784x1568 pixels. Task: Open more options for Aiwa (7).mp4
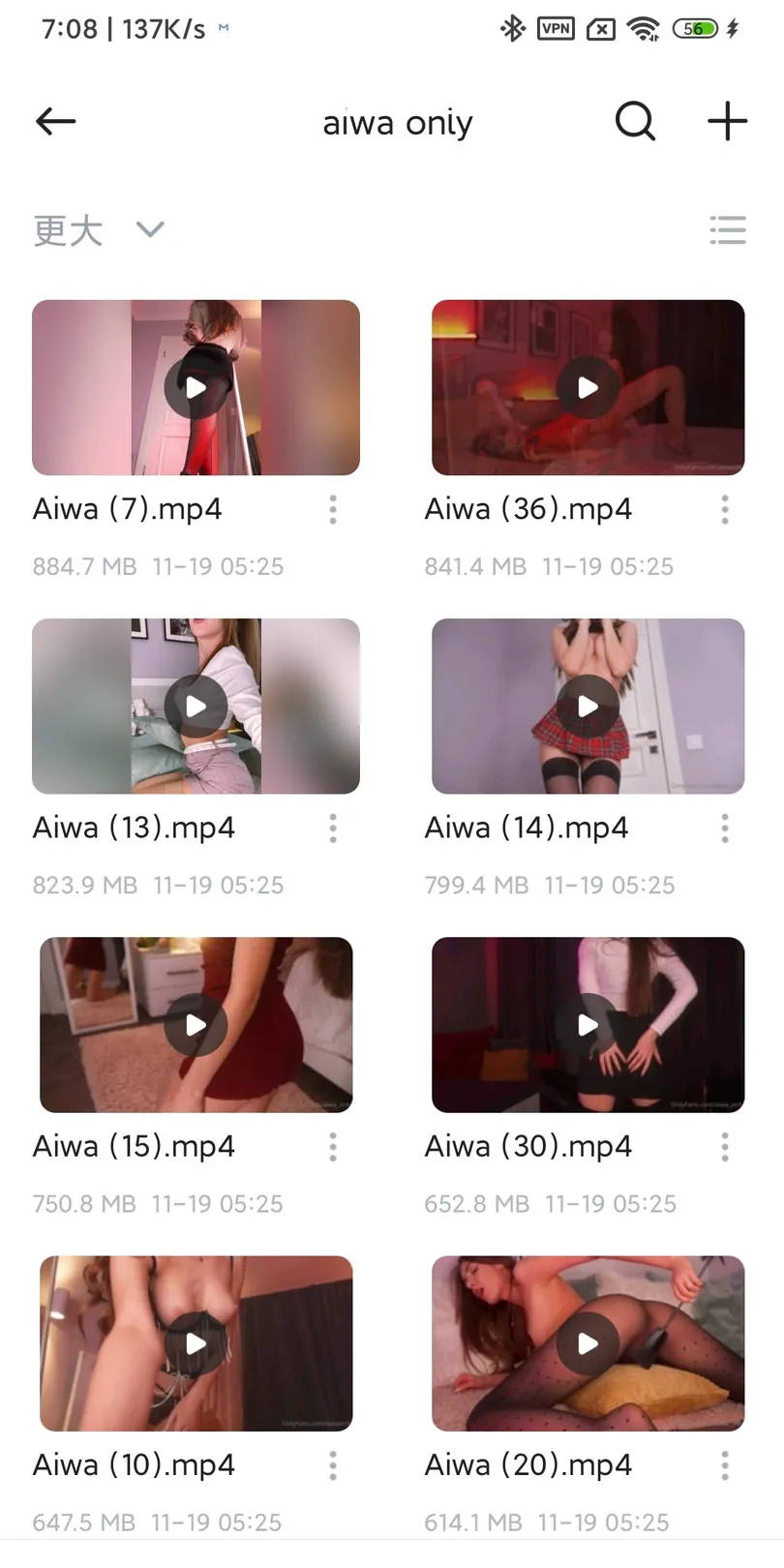(x=333, y=509)
